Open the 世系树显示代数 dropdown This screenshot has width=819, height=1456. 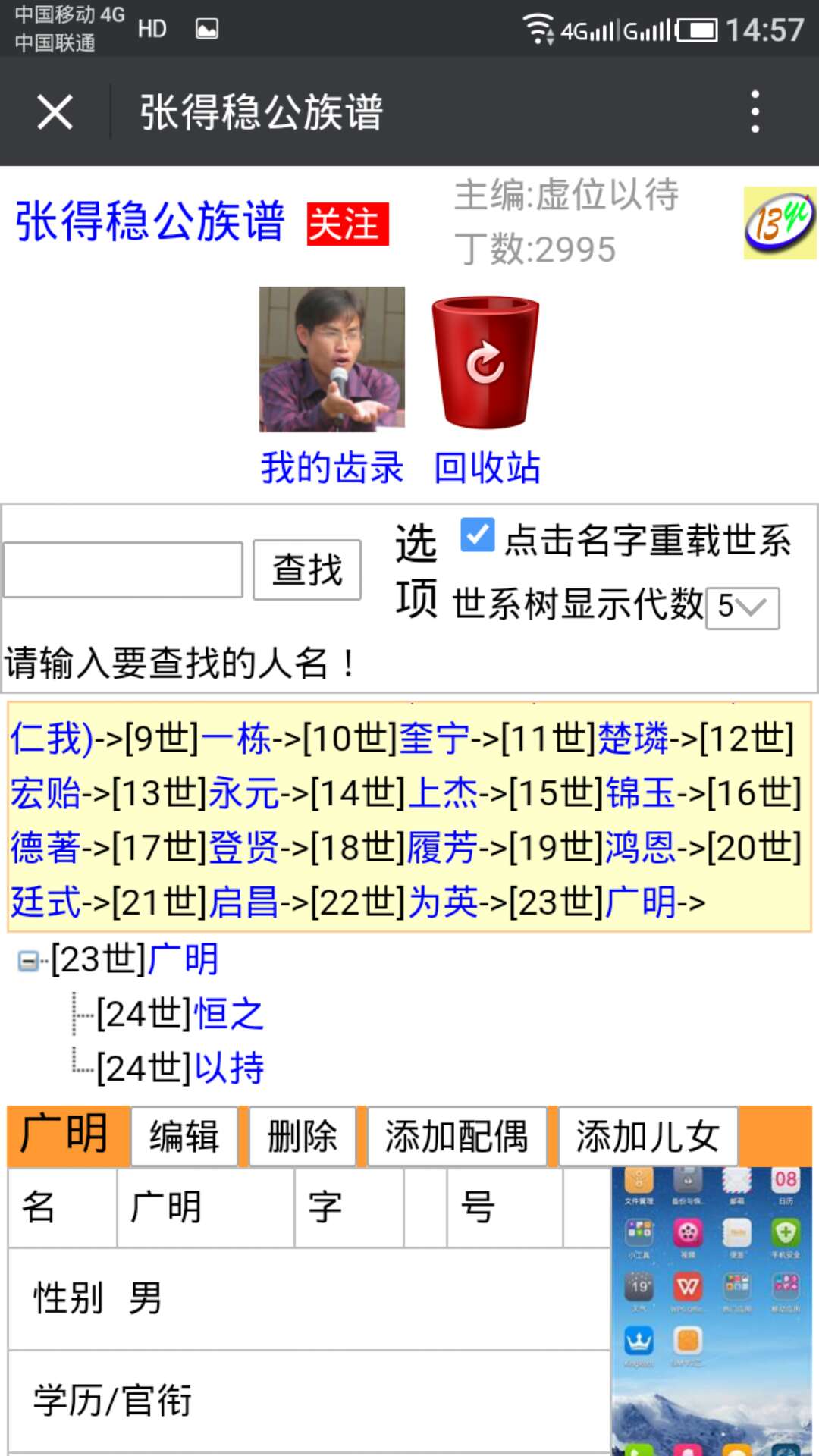click(x=742, y=607)
